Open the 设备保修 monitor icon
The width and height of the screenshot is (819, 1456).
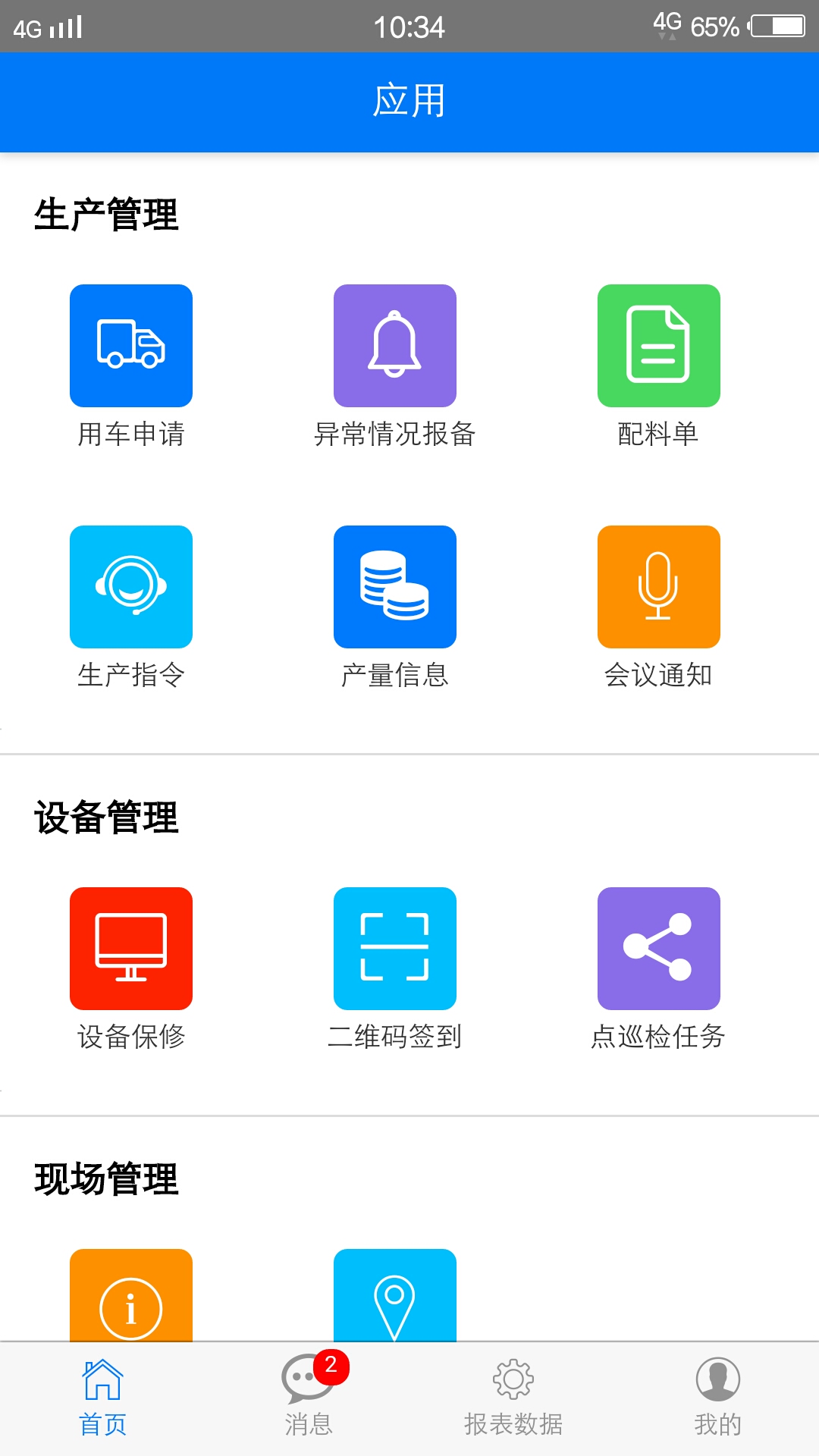click(130, 948)
